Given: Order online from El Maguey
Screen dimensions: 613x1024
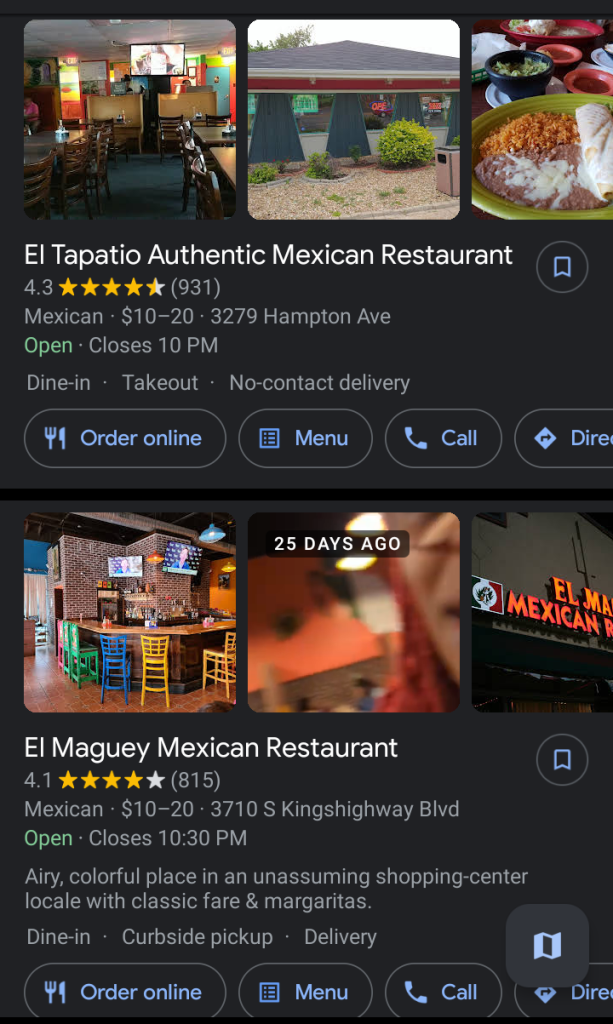Looking at the screenshot, I should coord(125,992).
